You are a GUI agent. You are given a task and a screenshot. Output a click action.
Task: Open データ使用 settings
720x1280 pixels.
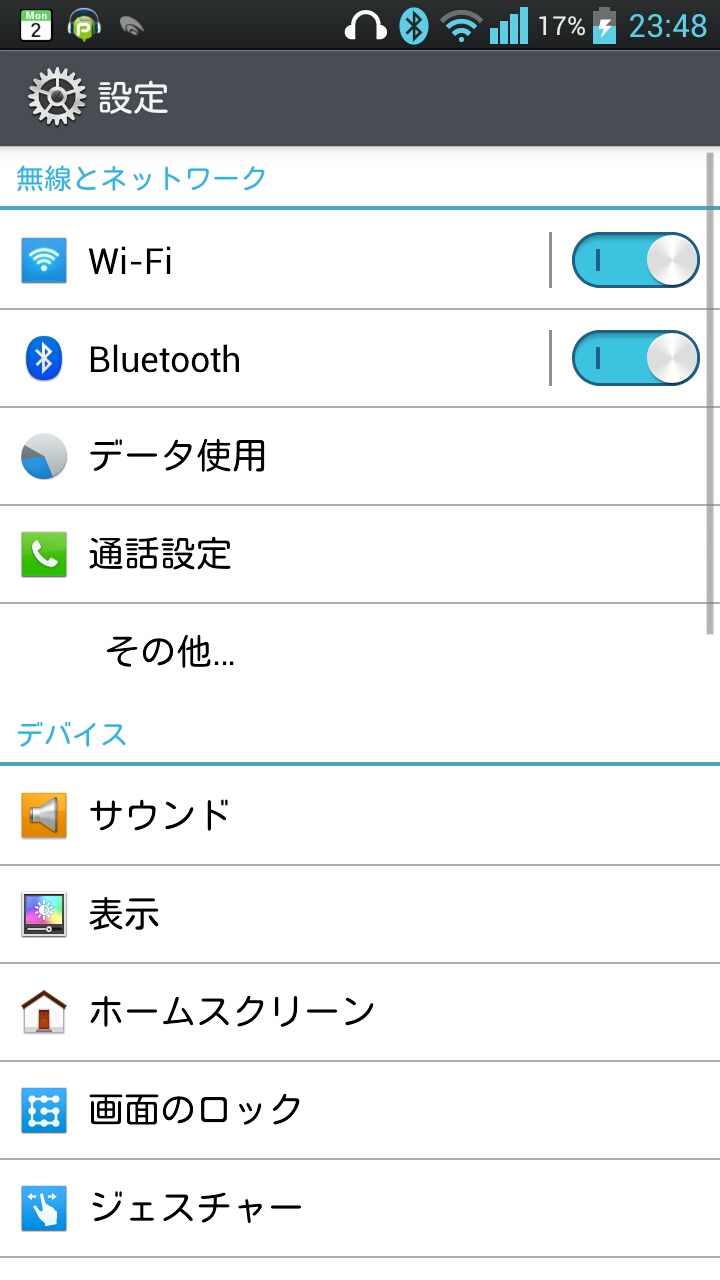pyautogui.click(x=300, y=457)
